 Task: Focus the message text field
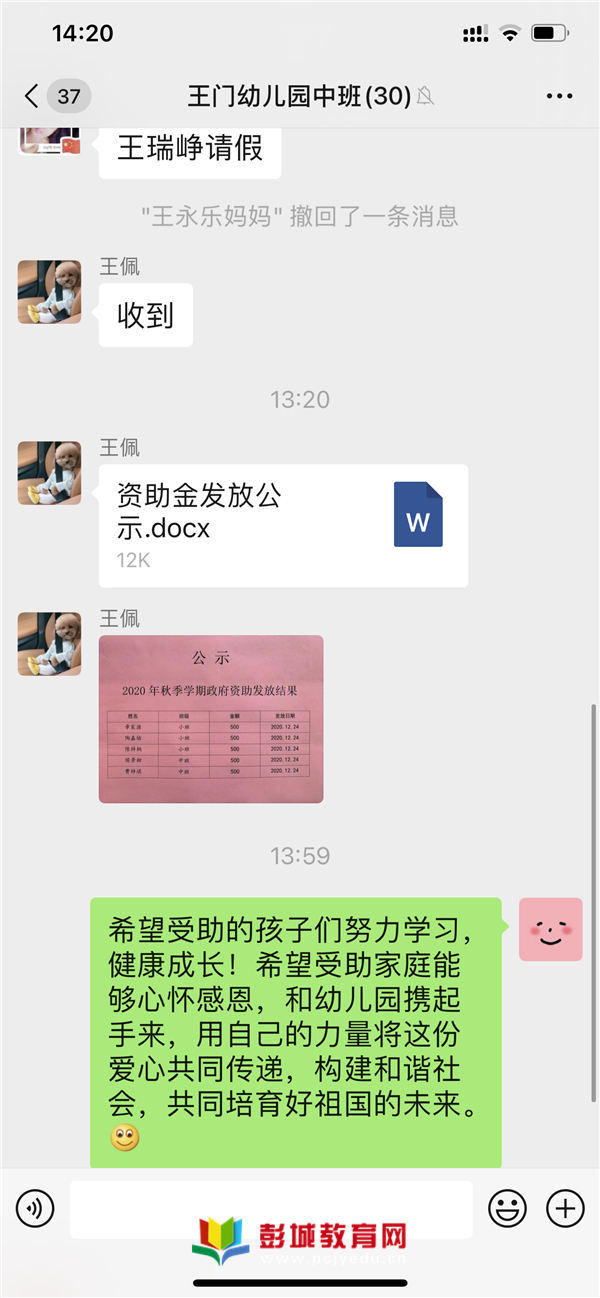270,1209
